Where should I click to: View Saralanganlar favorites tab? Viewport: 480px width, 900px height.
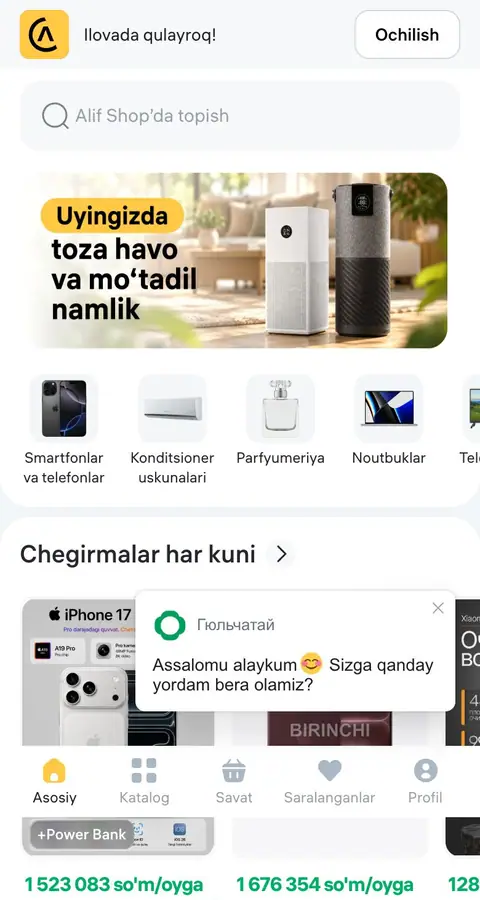(330, 781)
